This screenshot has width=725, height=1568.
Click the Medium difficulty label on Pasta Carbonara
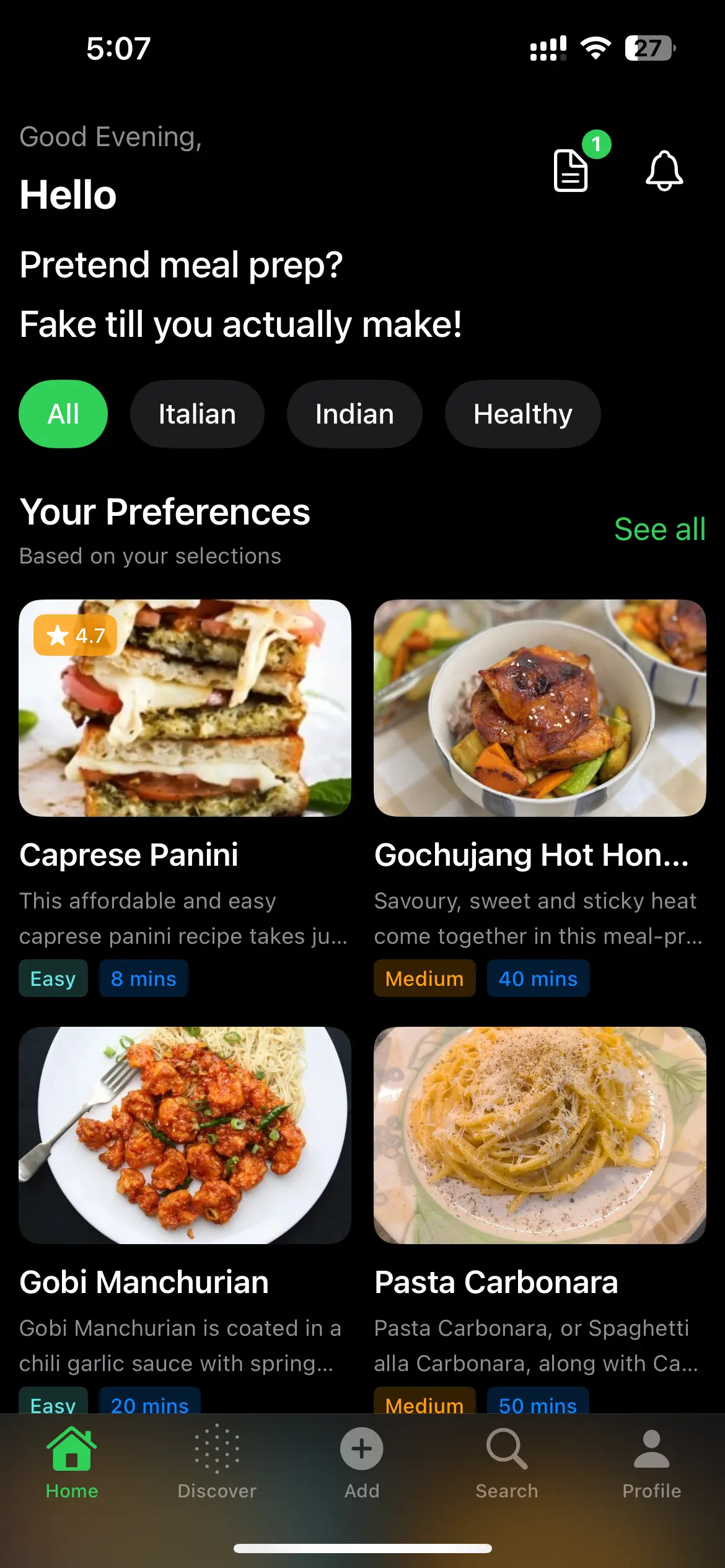pos(424,1406)
